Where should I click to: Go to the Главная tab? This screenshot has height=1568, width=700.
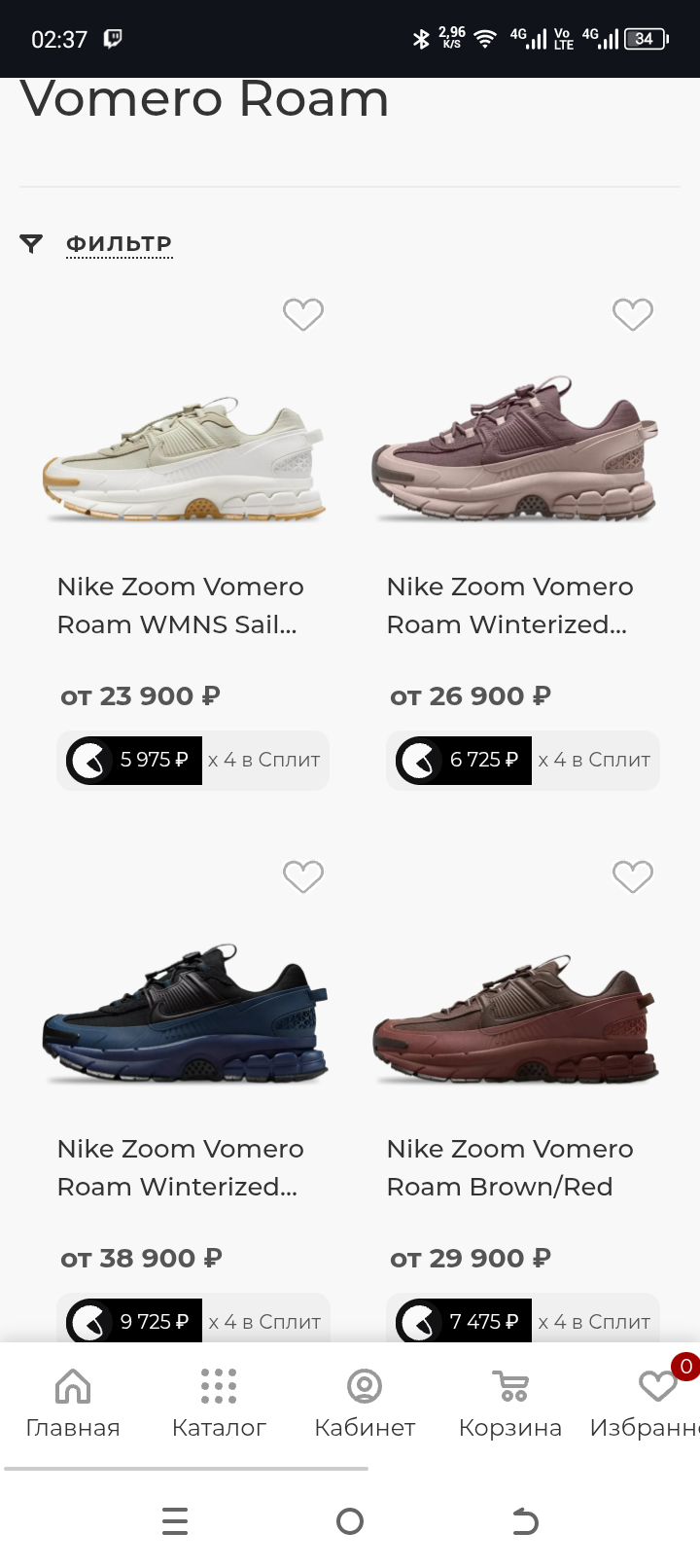pos(73,1403)
